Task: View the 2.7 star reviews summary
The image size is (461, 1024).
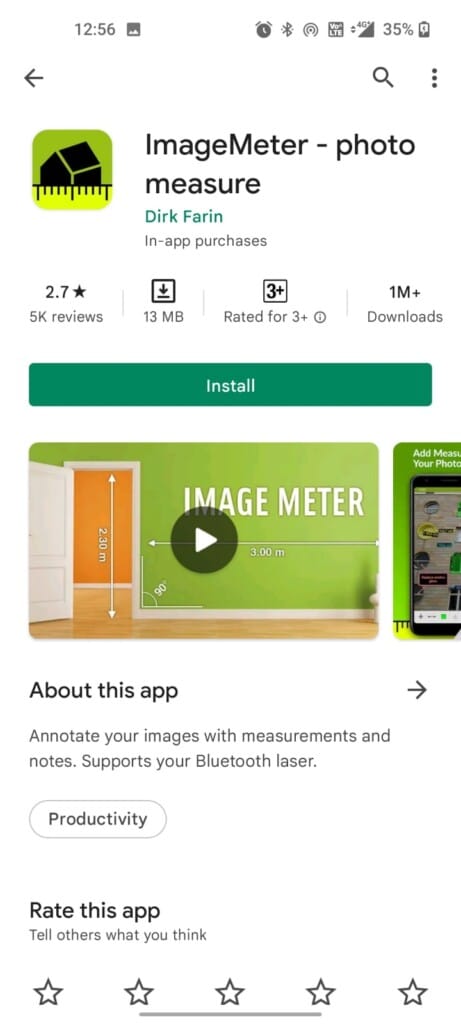Action: click(66, 304)
